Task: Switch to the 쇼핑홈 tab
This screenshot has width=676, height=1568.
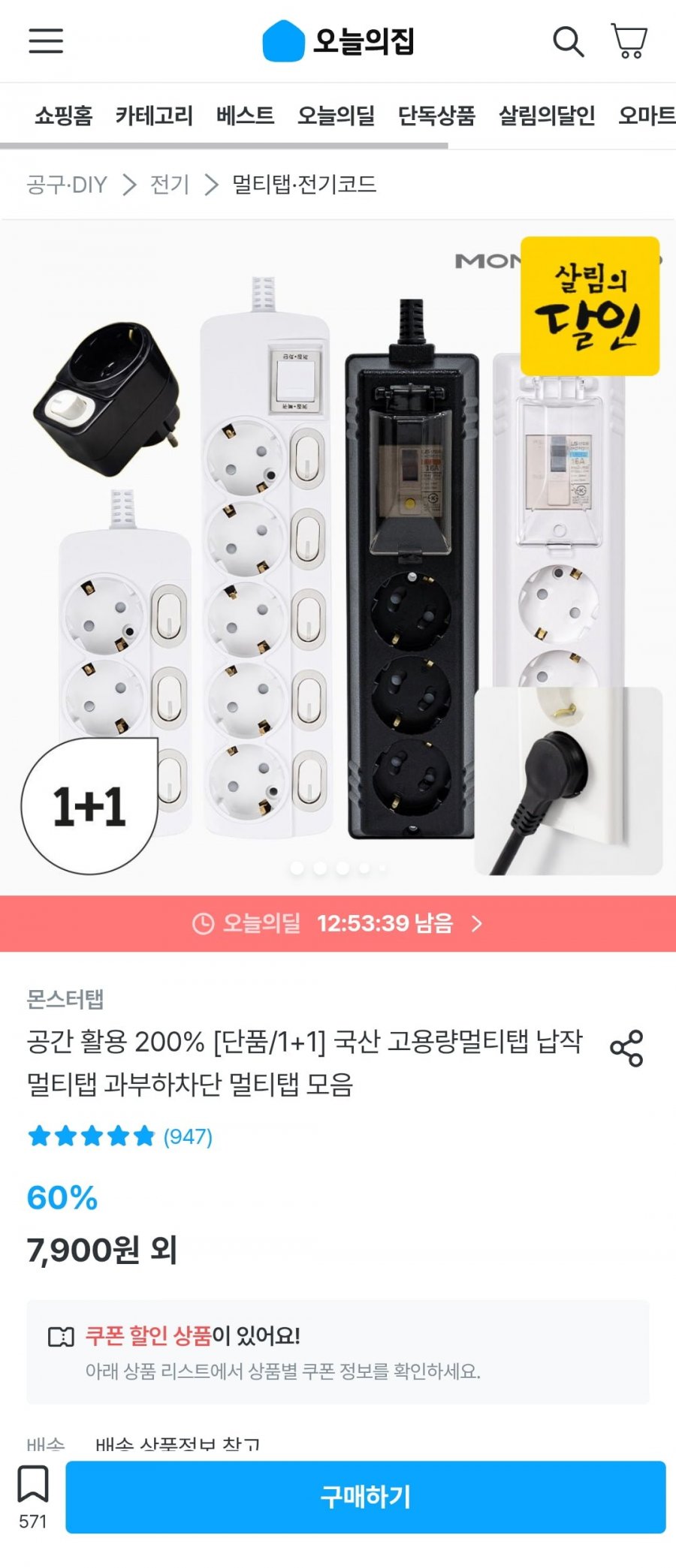Action: pyautogui.click(x=64, y=116)
